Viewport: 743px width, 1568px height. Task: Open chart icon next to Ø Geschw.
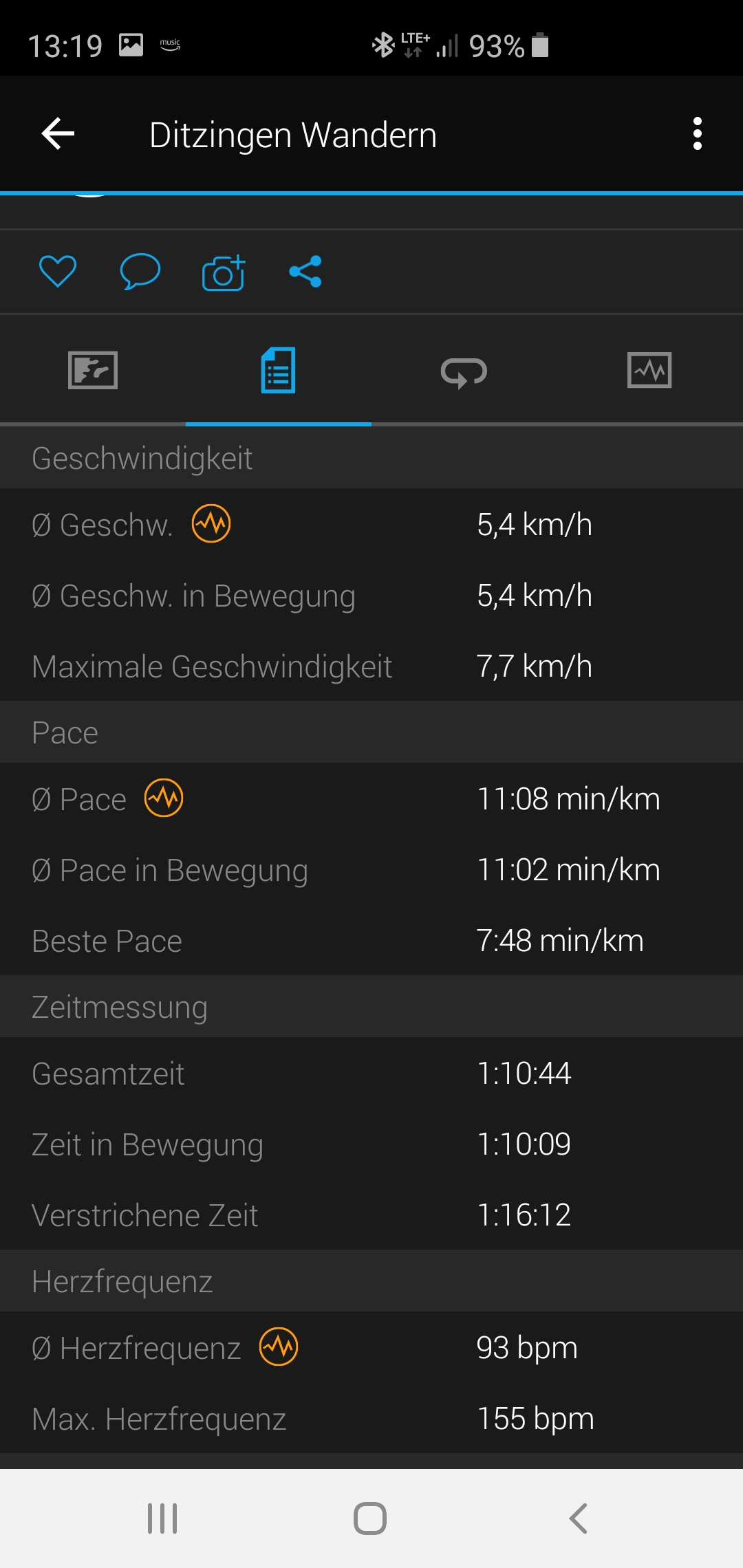coord(211,524)
